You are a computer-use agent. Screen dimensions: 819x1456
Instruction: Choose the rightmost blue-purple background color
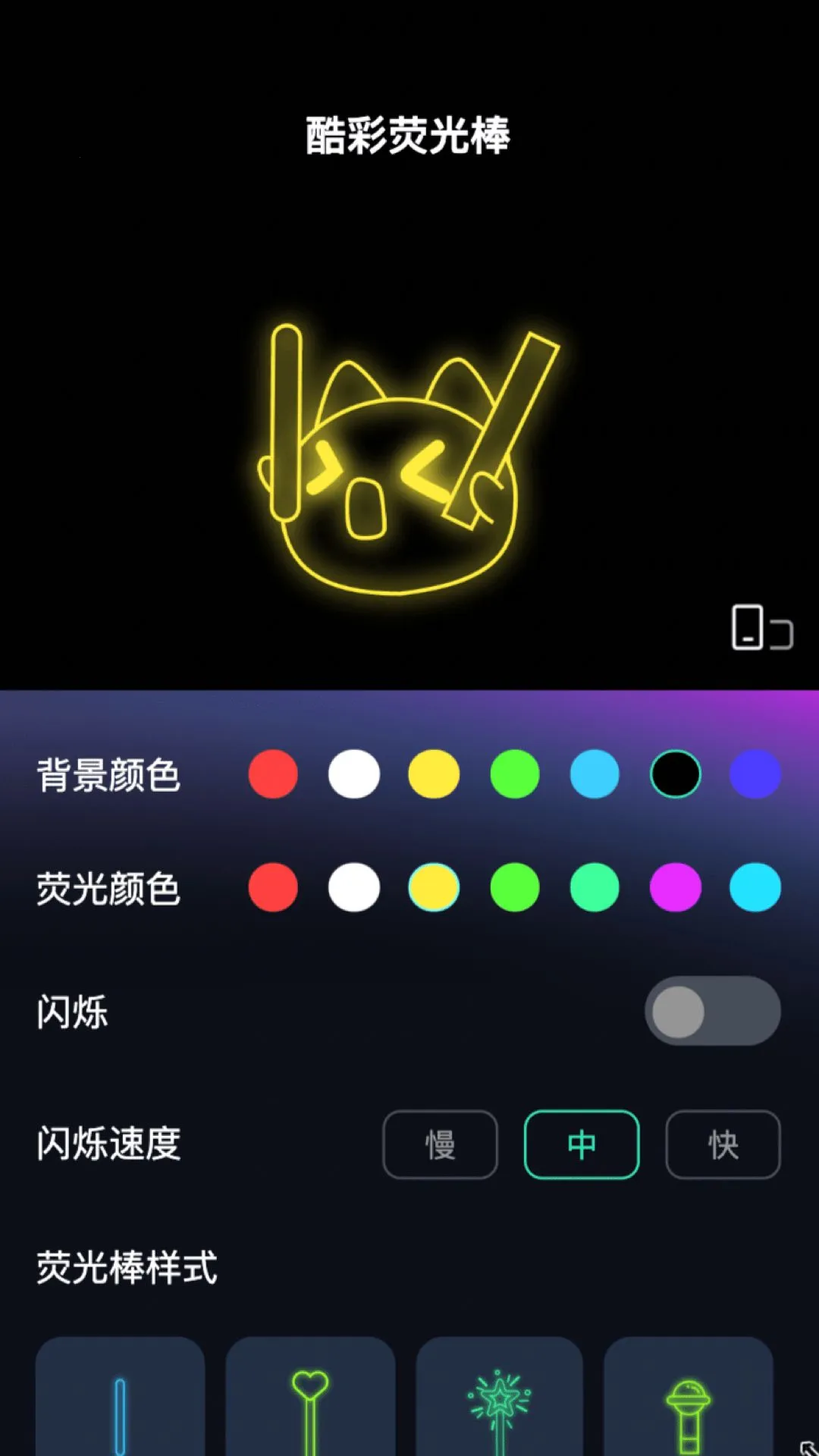pos(755,773)
